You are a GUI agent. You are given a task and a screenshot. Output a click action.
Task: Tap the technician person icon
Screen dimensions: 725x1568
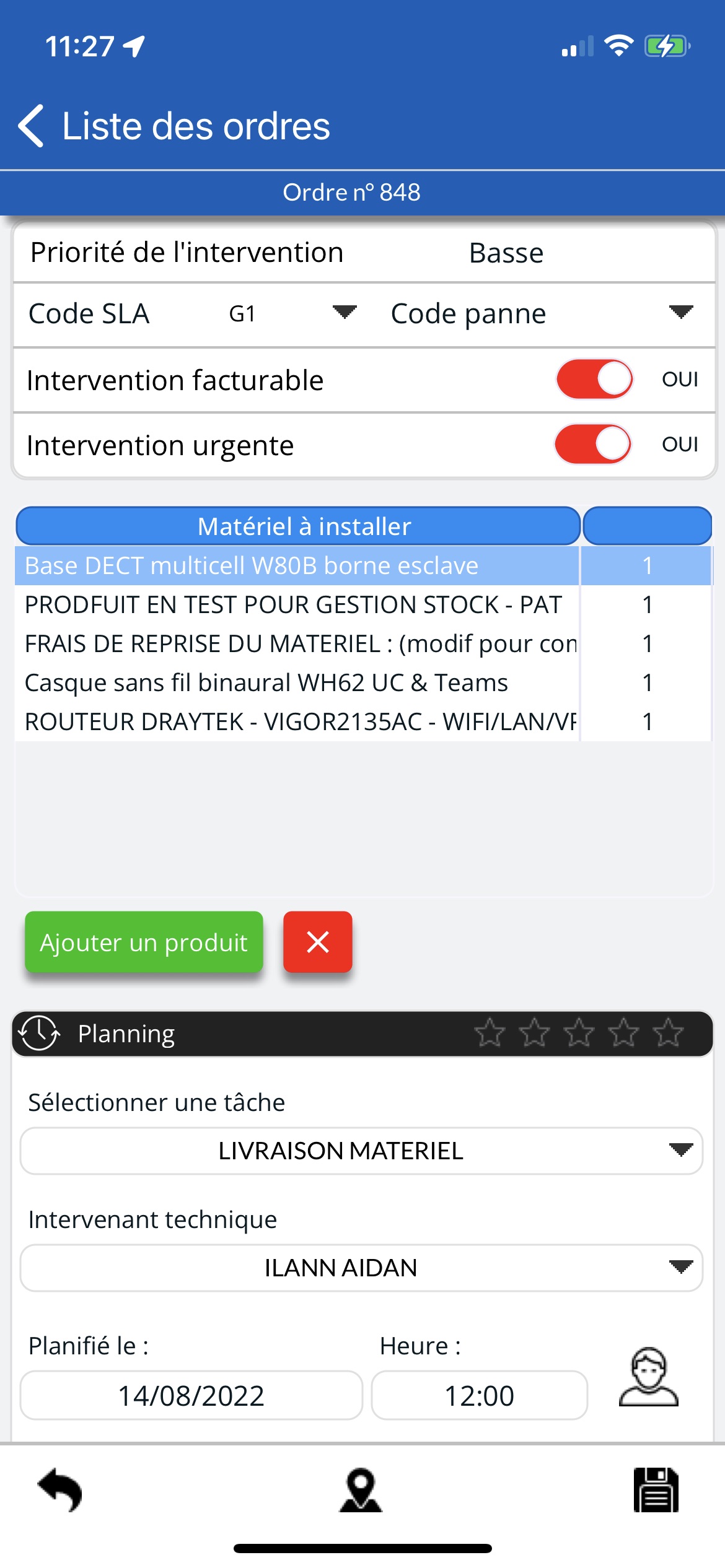[x=649, y=1377]
